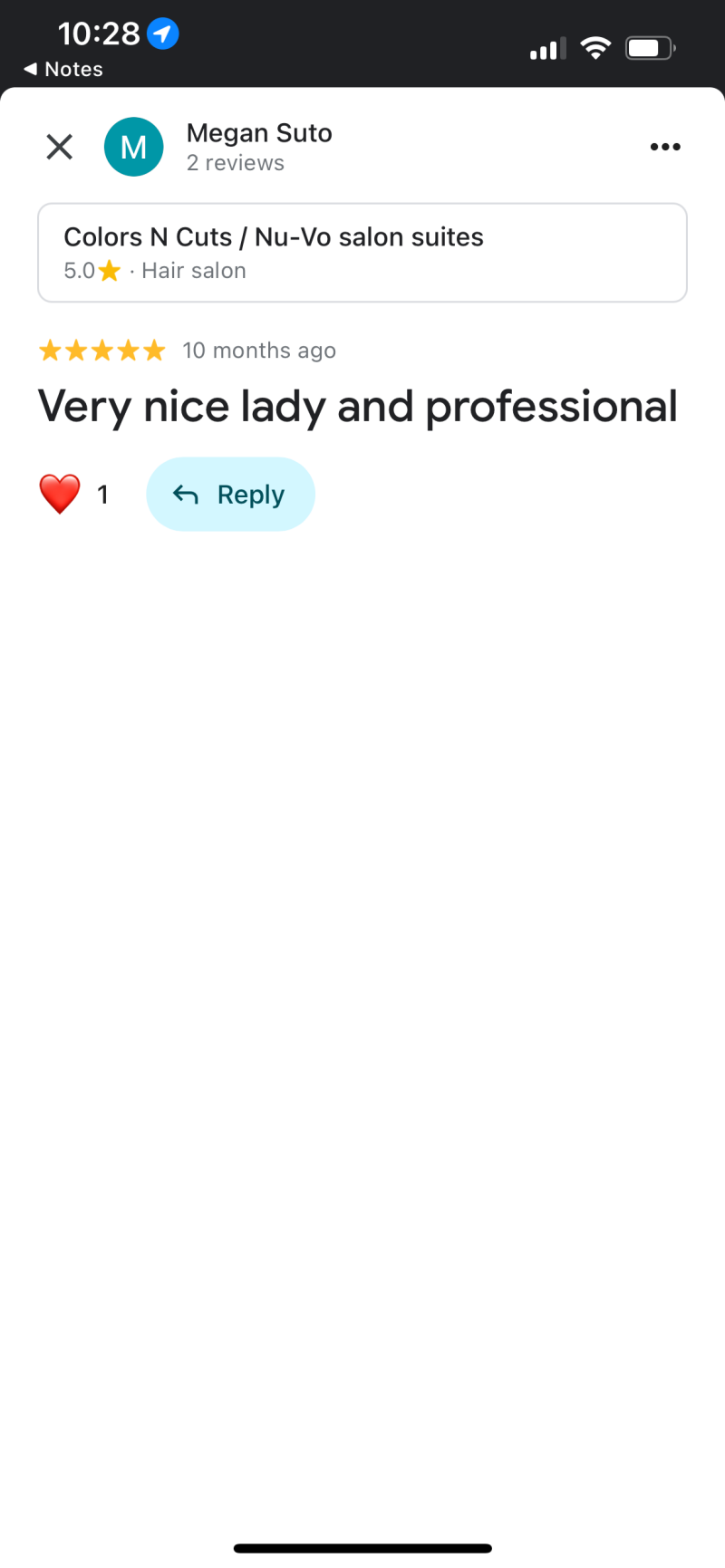This screenshot has height=1568, width=725.
Task: Tap the heart reaction on the review
Action: pos(60,495)
